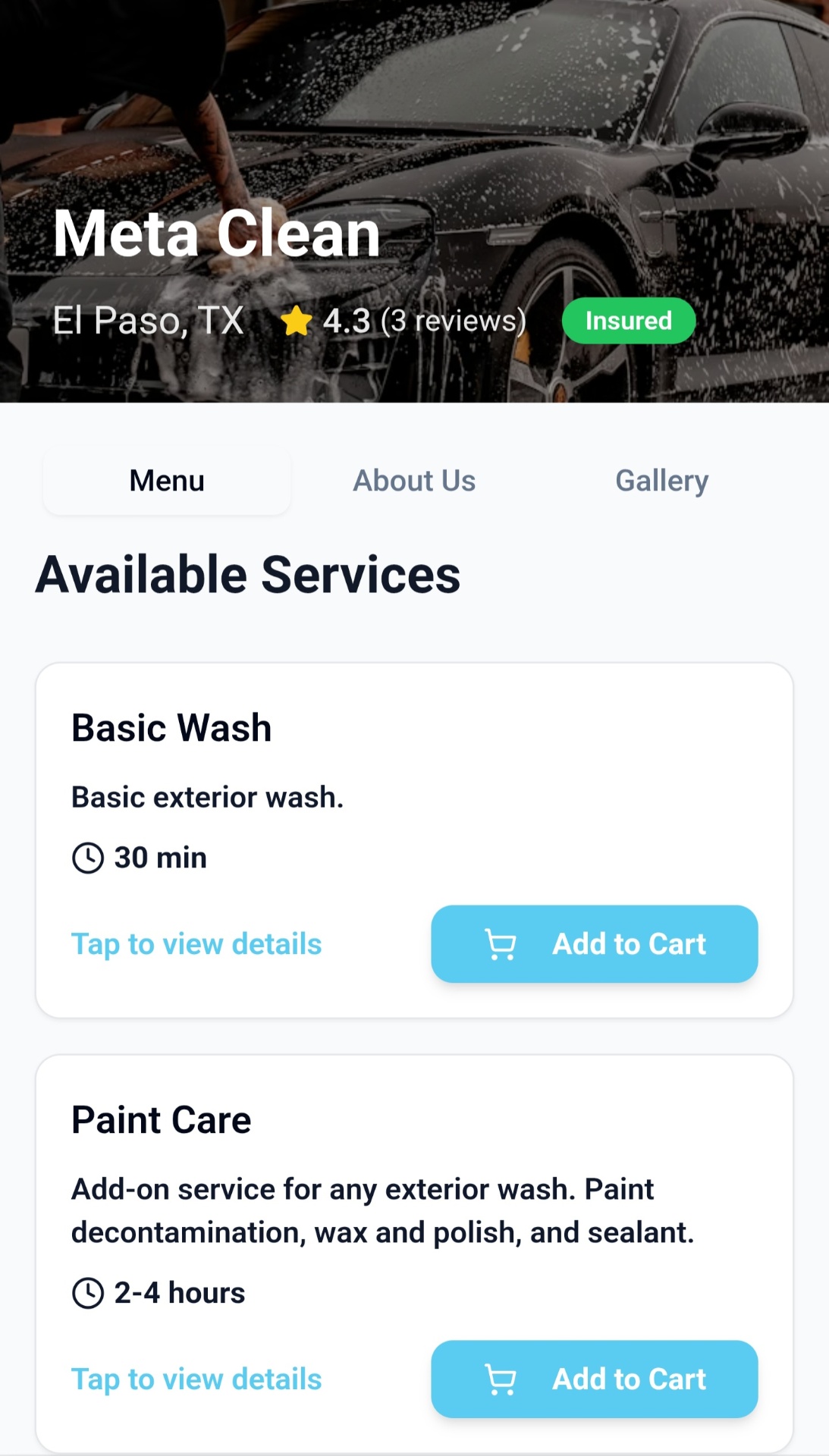Click the cart icon on Basic Wash button

(501, 943)
